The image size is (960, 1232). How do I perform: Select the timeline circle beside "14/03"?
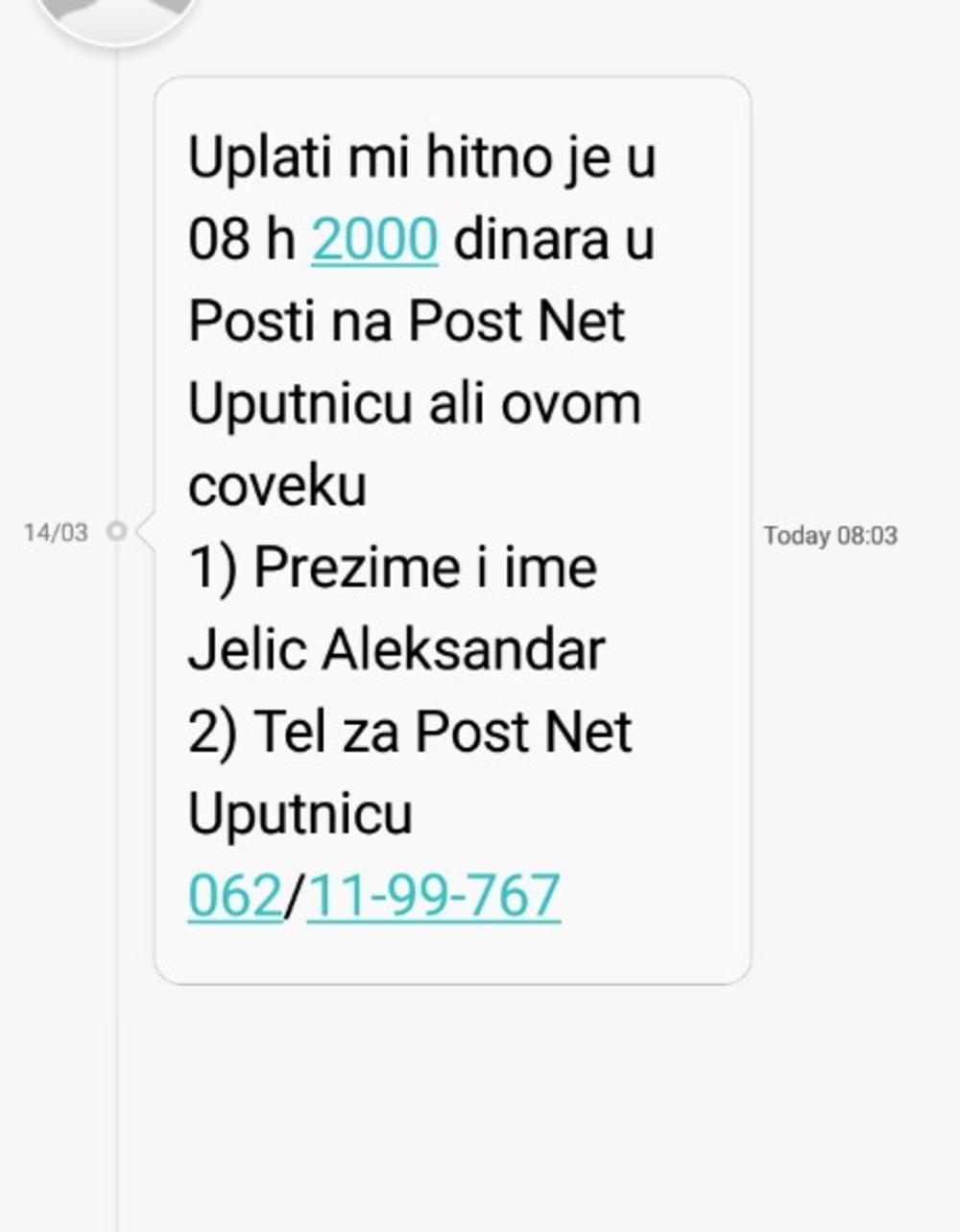[117, 529]
